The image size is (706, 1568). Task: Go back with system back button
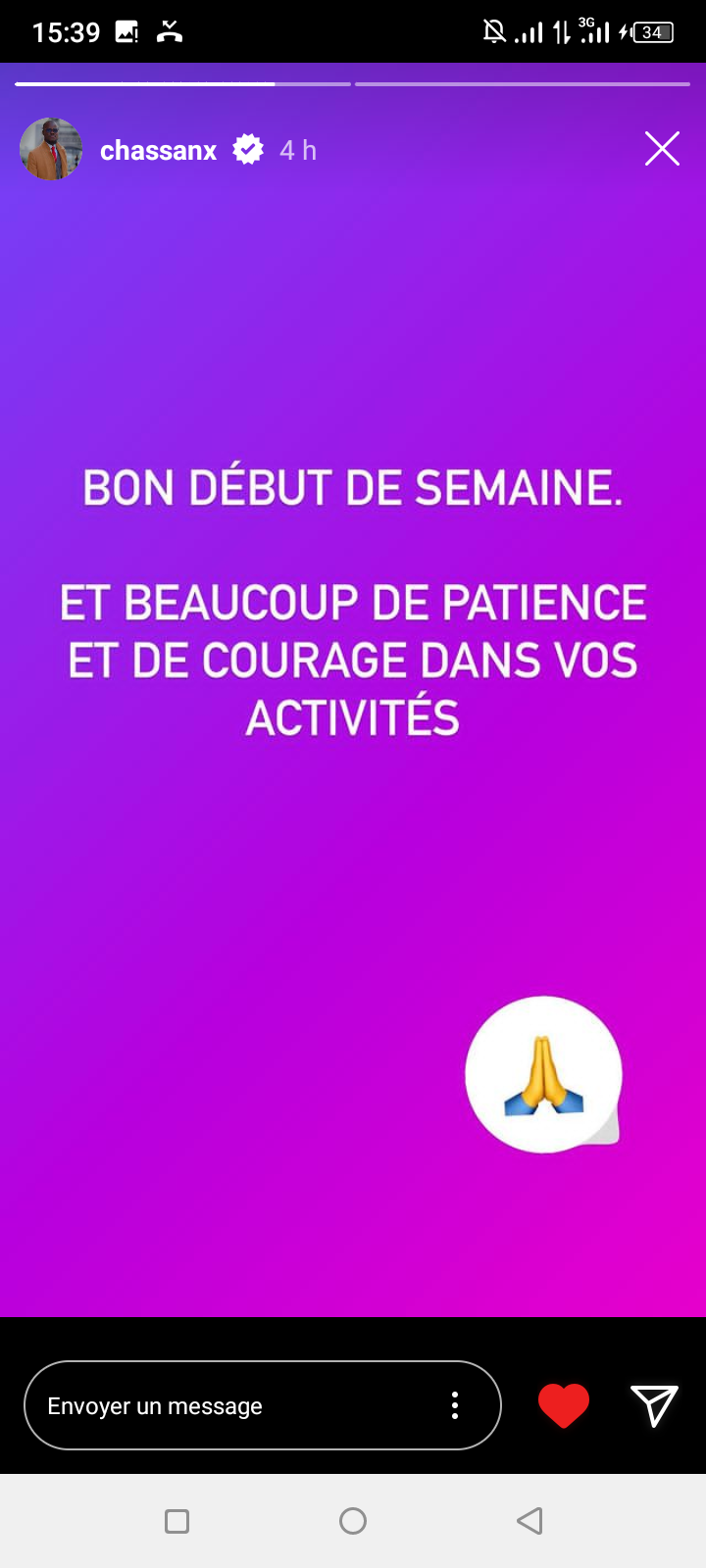tap(529, 1521)
